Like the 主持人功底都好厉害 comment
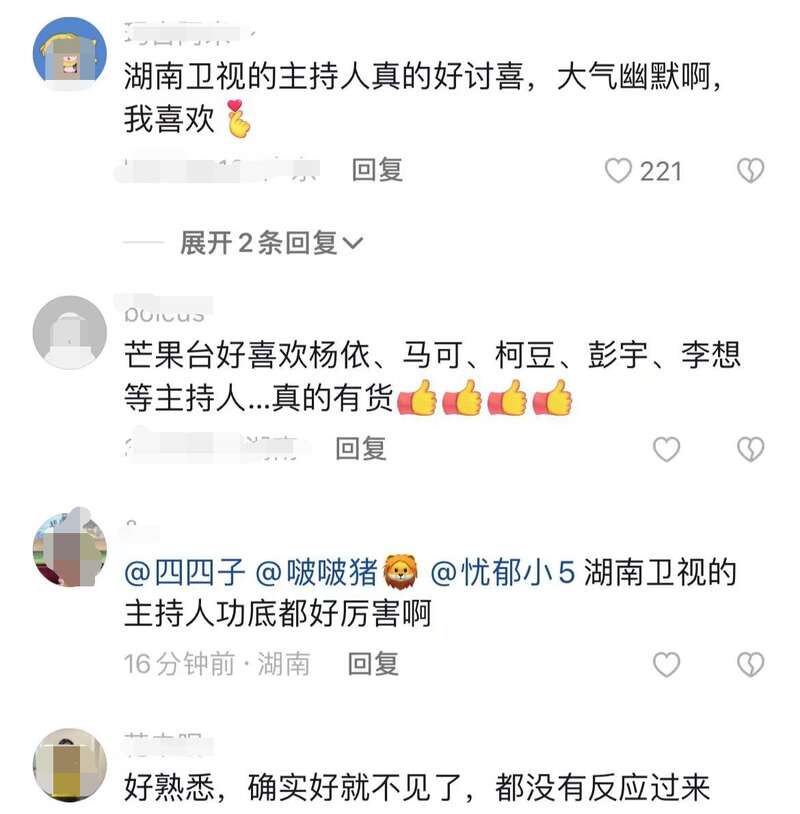 tap(666, 663)
